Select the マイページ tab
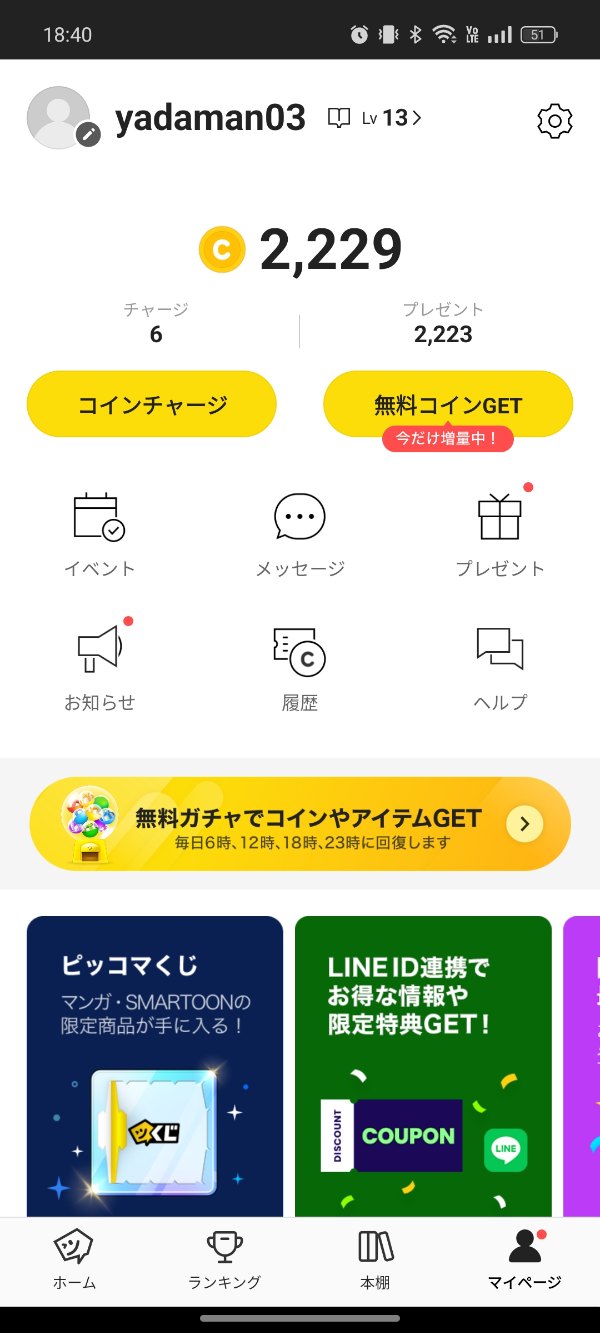 coord(525,1260)
